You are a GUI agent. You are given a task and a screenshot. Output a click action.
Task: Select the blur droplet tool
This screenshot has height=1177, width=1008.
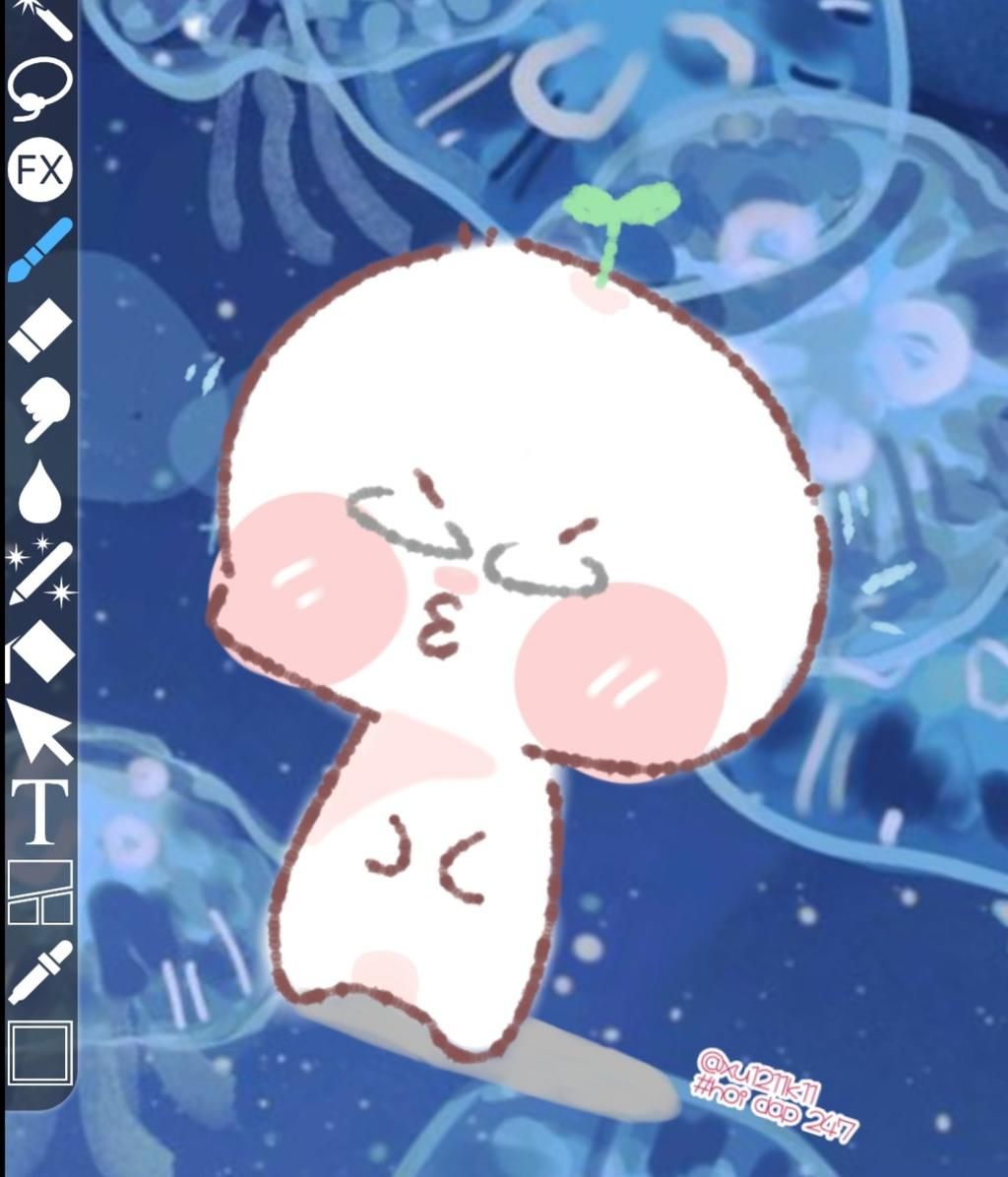pos(40,491)
